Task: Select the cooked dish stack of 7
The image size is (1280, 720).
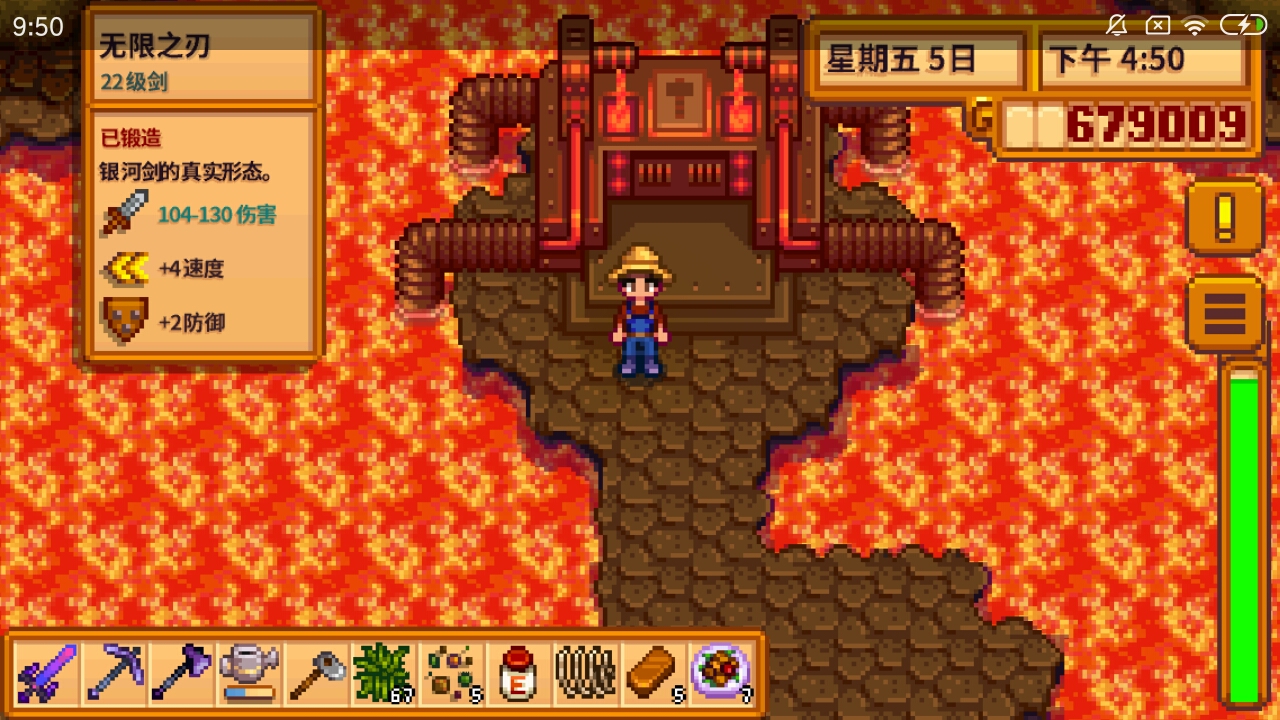Action: (x=720, y=672)
